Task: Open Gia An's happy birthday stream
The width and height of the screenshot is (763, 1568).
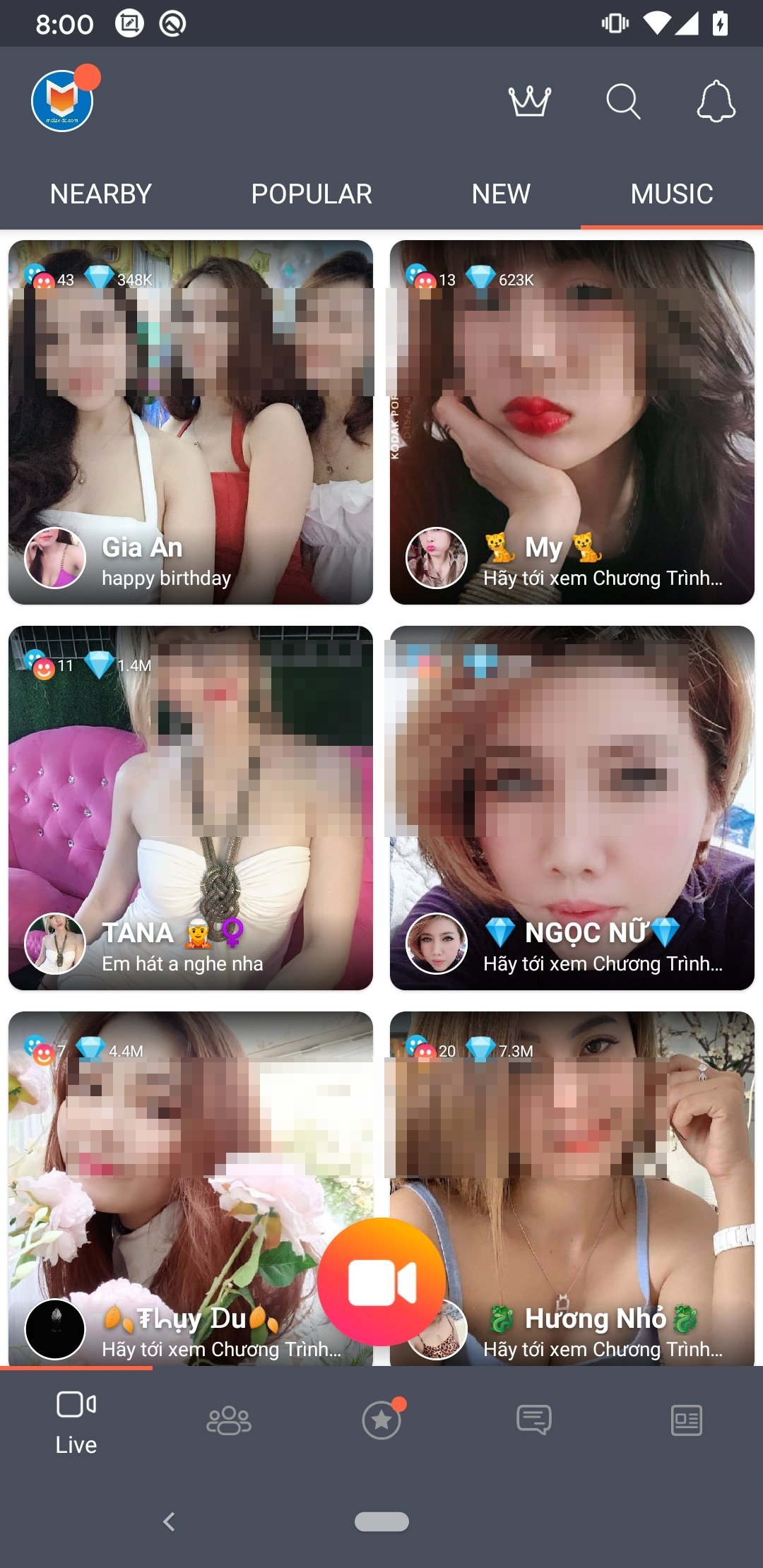Action: (x=191, y=422)
